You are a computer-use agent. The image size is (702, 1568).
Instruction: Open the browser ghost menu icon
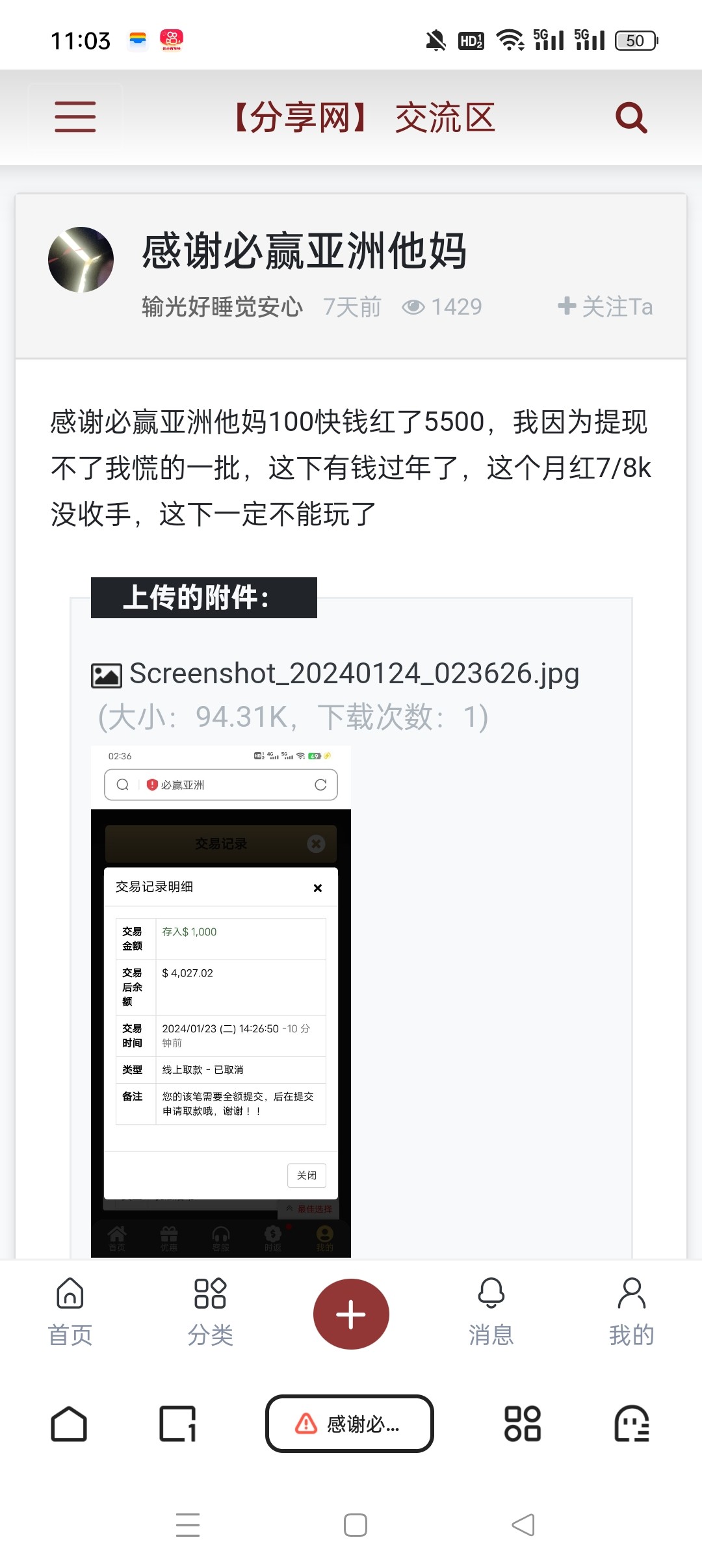[x=632, y=1424]
